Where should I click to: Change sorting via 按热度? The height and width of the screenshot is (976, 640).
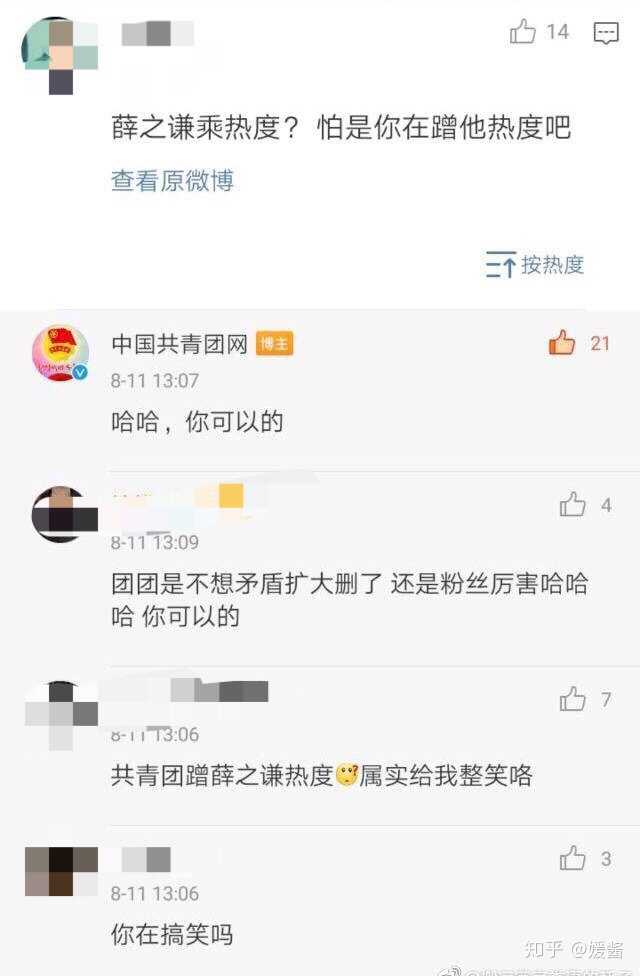535,265
